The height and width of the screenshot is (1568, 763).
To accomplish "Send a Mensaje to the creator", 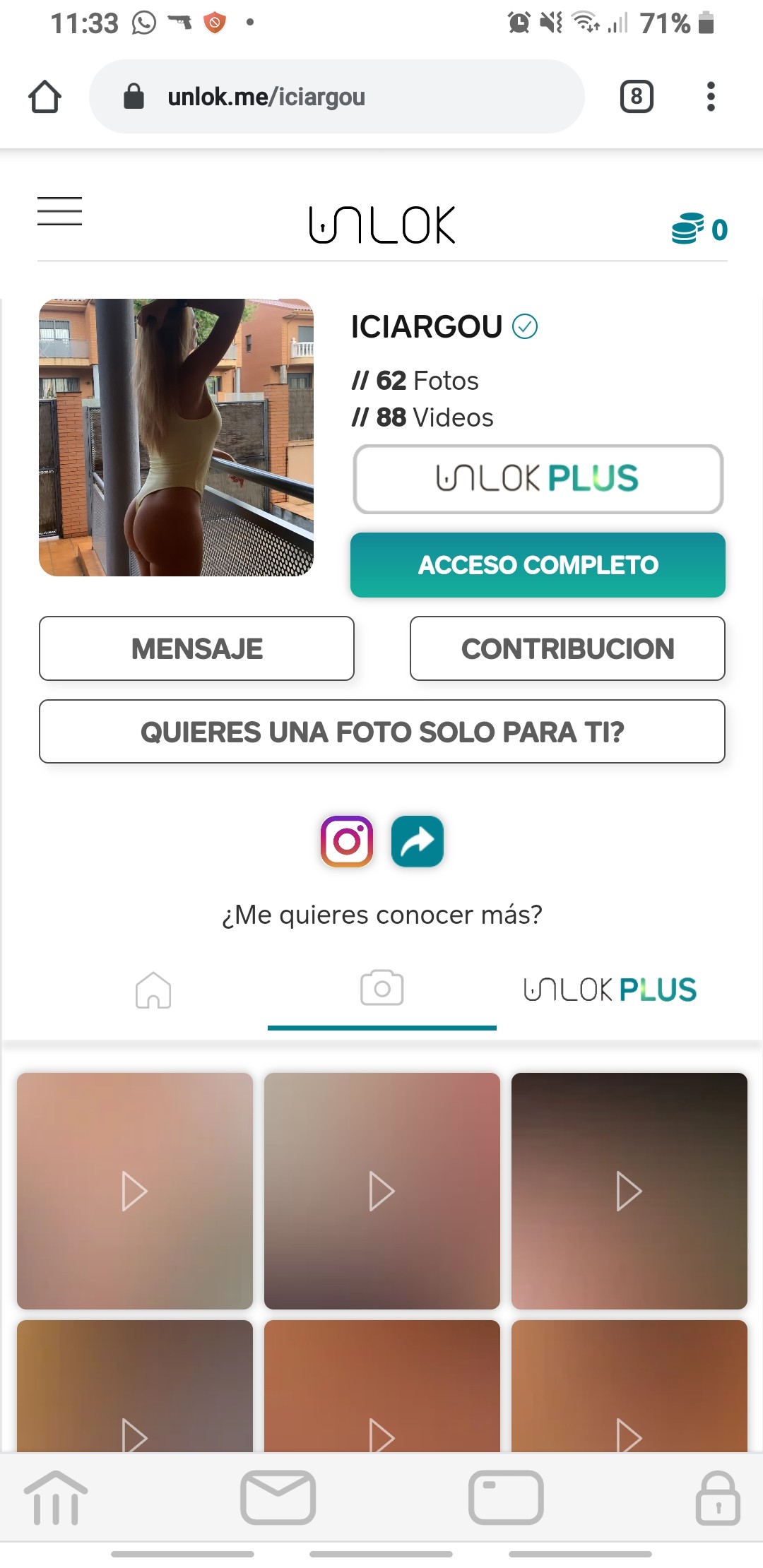I will tap(196, 648).
